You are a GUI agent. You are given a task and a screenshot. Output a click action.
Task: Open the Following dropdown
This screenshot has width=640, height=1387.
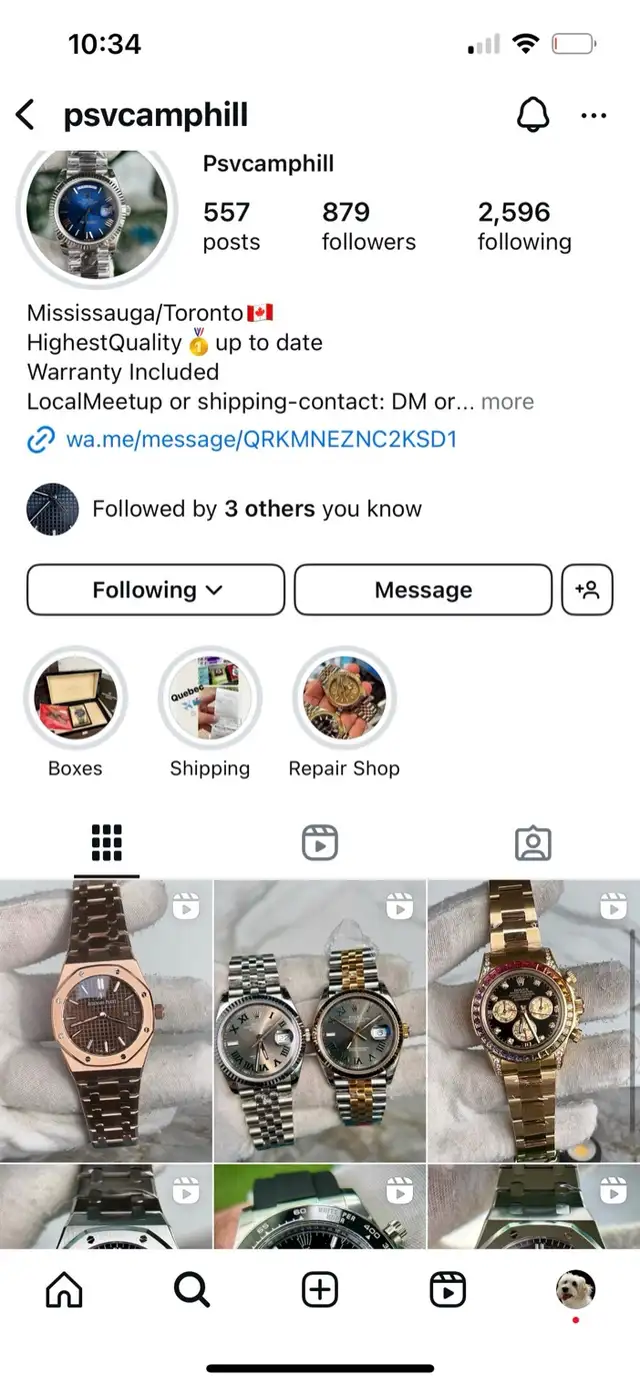point(156,590)
